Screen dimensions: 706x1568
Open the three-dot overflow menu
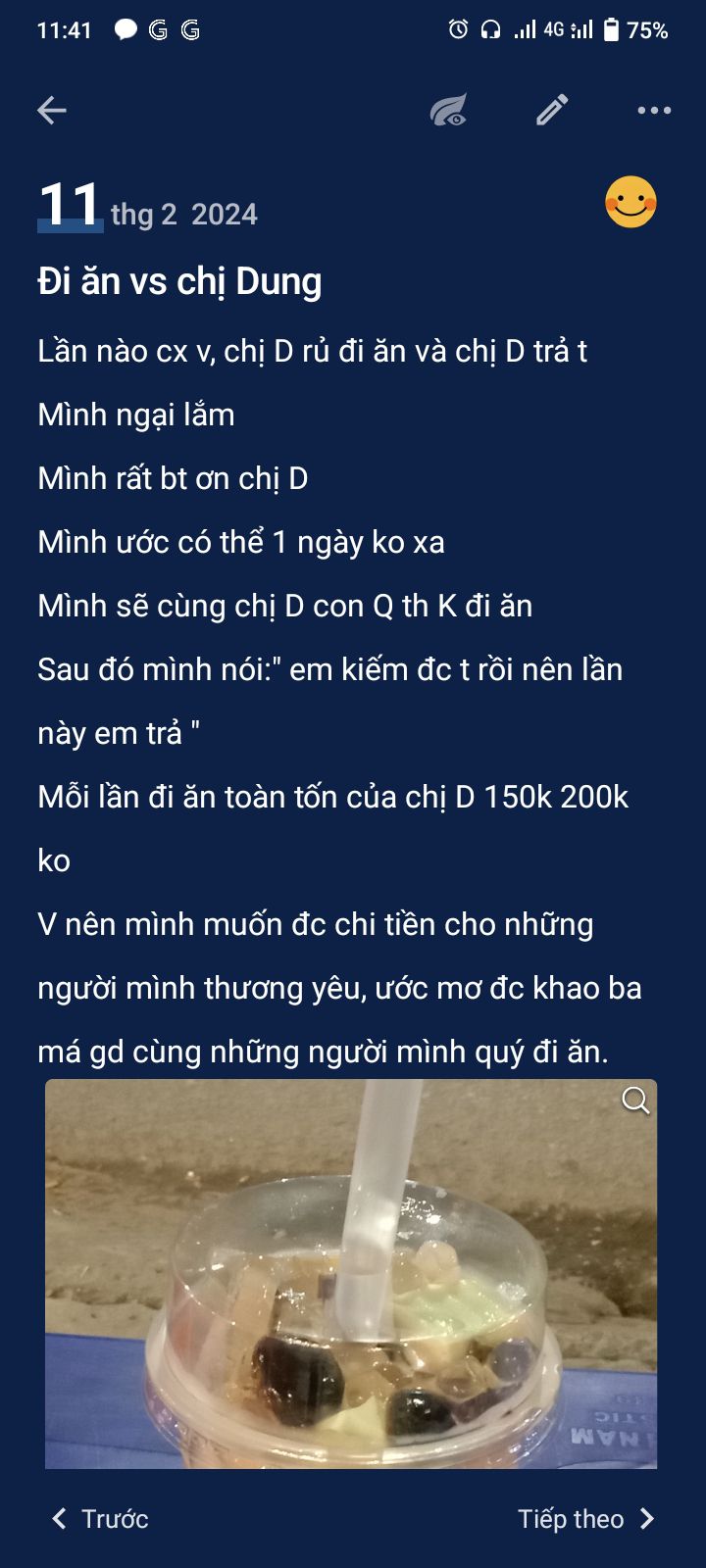654,111
